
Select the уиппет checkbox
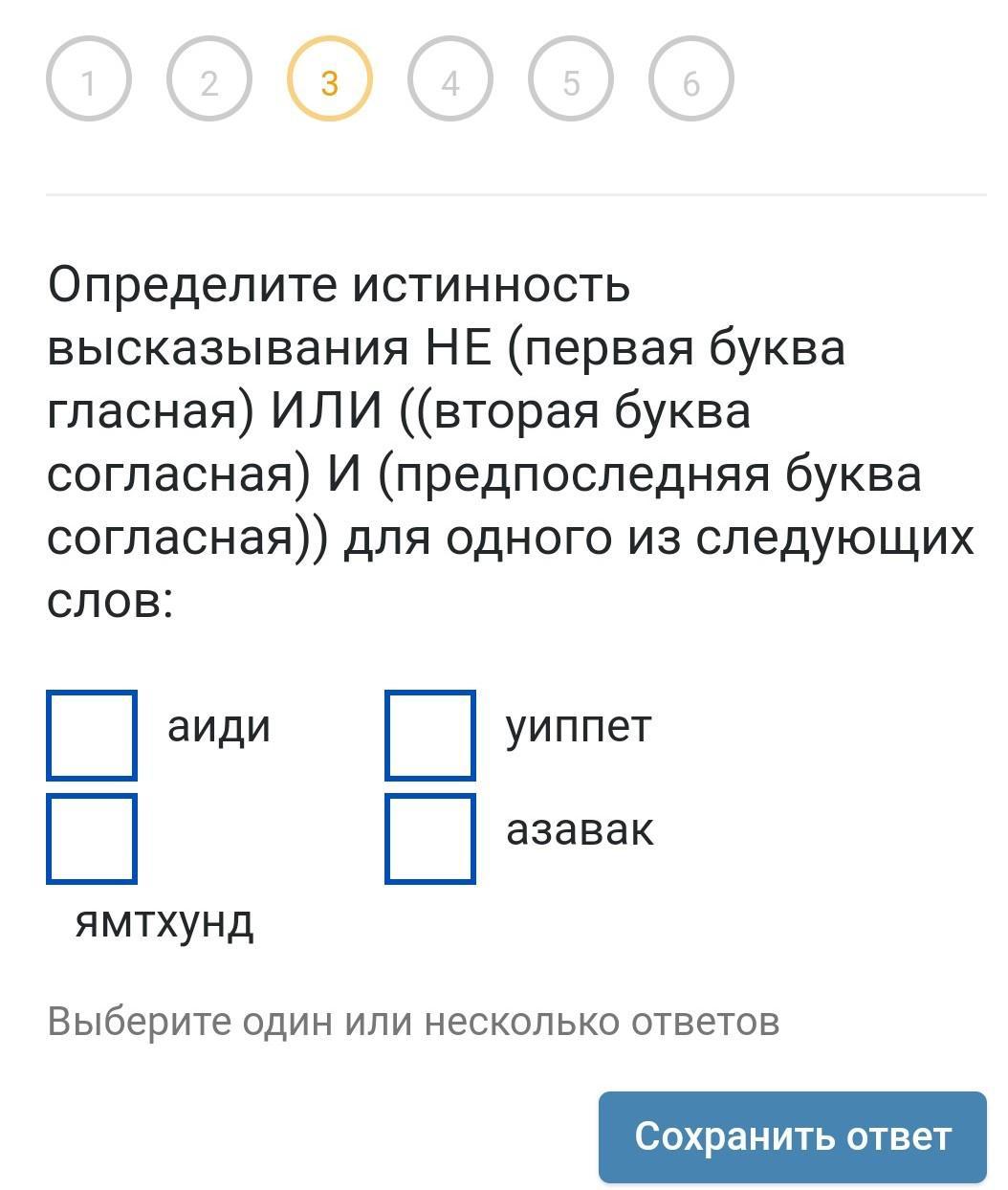point(429,735)
